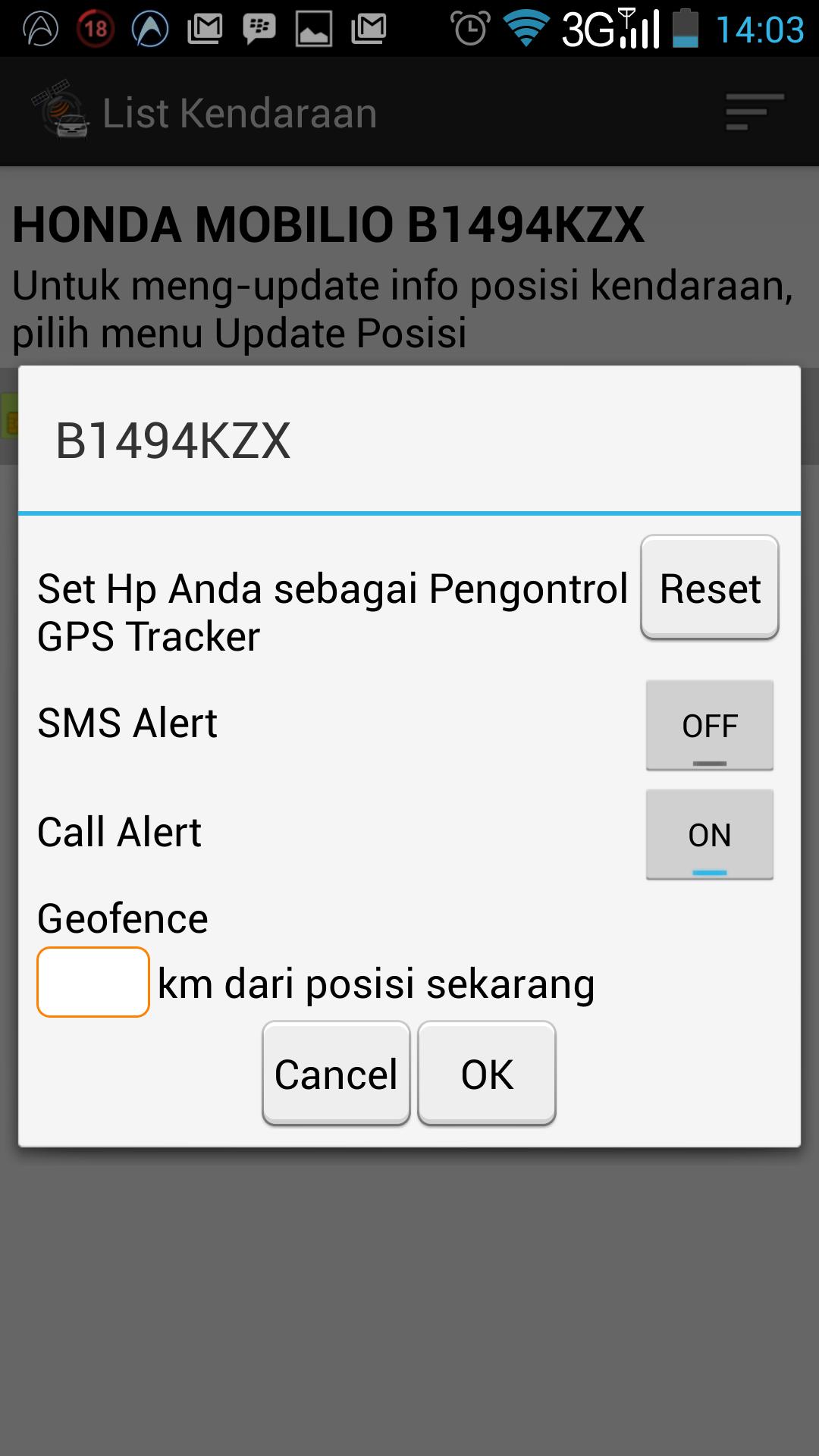
Task: Cancel the B1494KZX settings dialog
Action: 336,1073
